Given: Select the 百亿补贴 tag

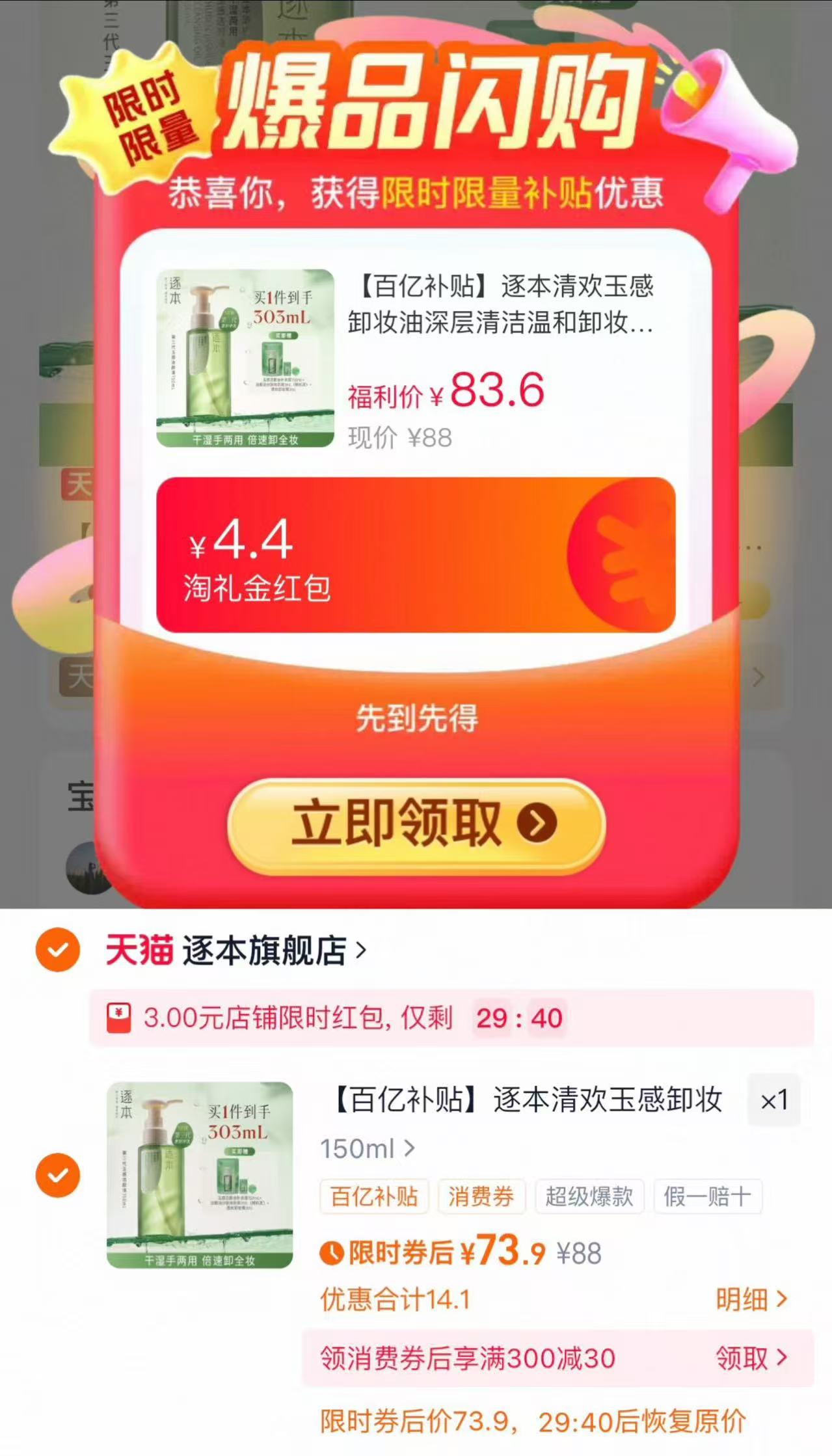Looking at the screenshot, I should click(x=374, y=1197).
